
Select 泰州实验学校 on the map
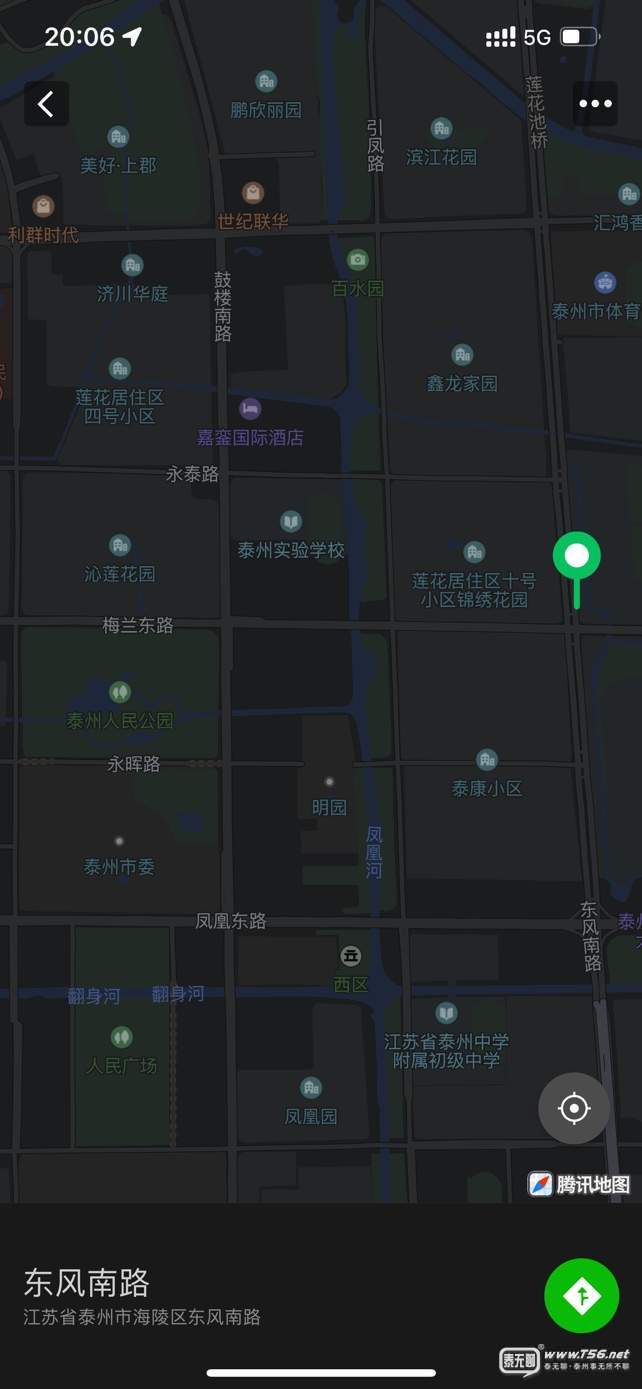point(290,538)
